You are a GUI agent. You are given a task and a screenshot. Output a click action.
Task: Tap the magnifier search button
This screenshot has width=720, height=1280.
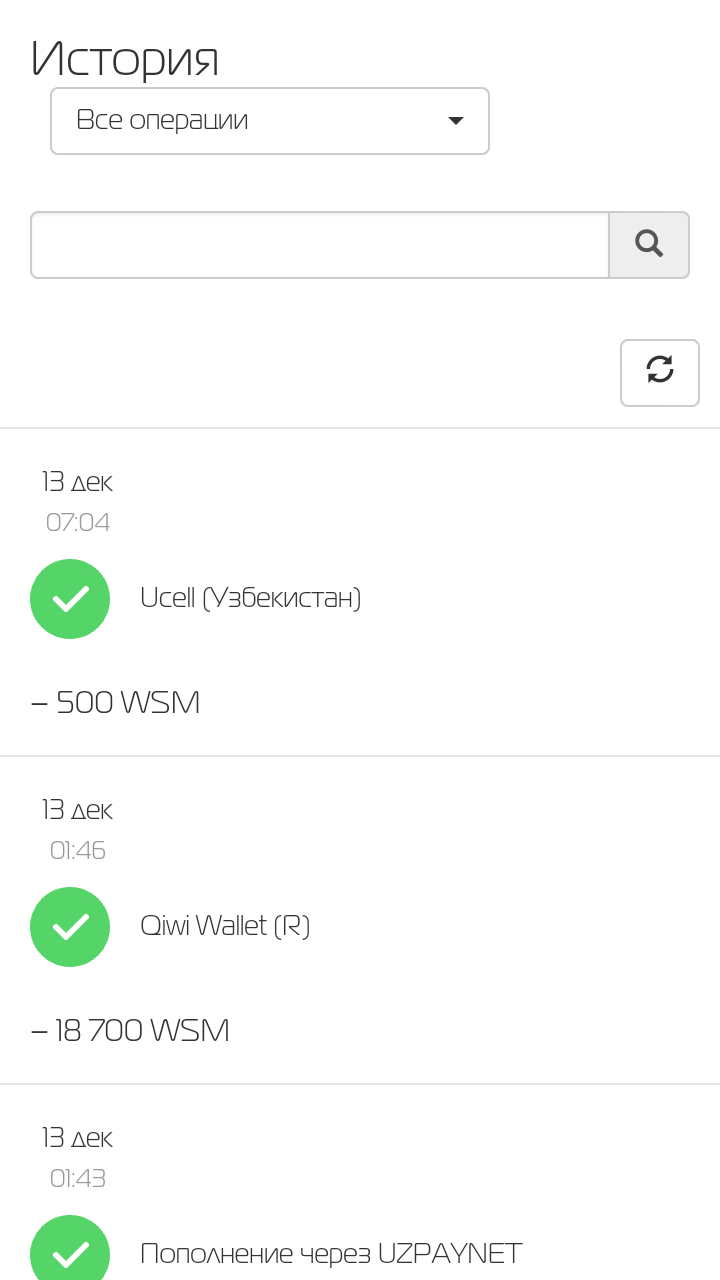(x=649, y=245)
